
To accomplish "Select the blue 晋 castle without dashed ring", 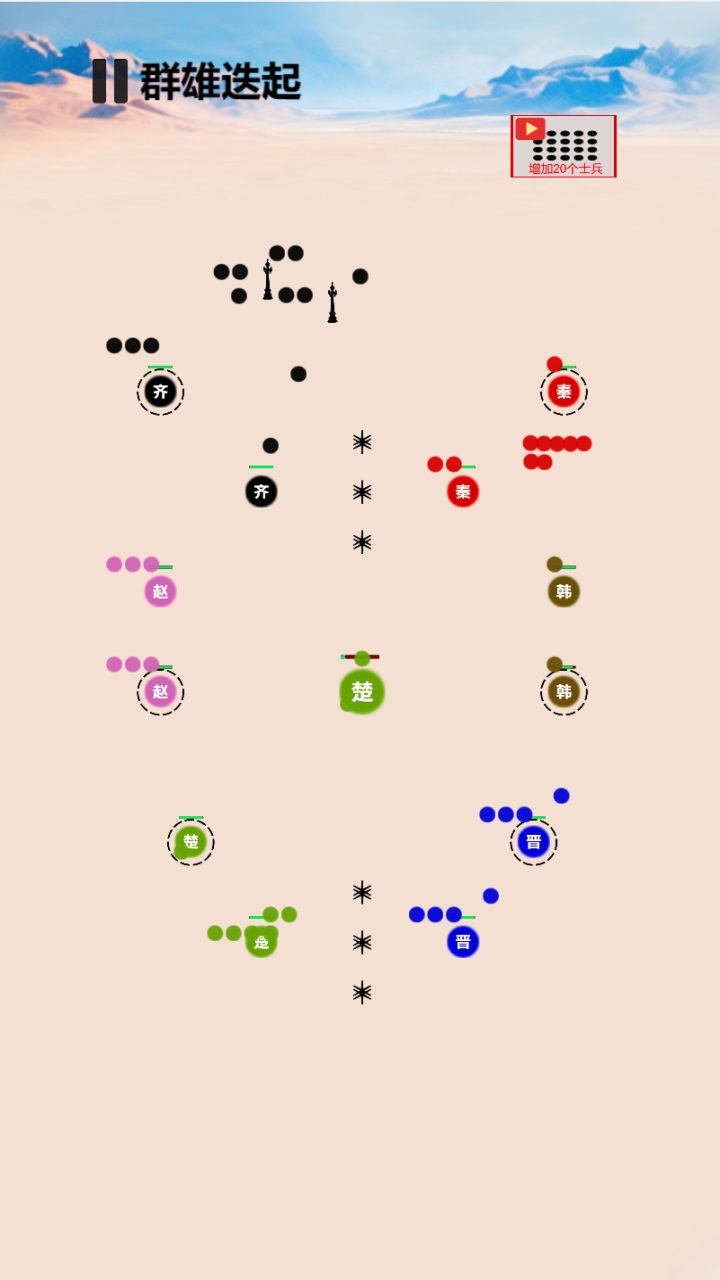I will point(462,941).
